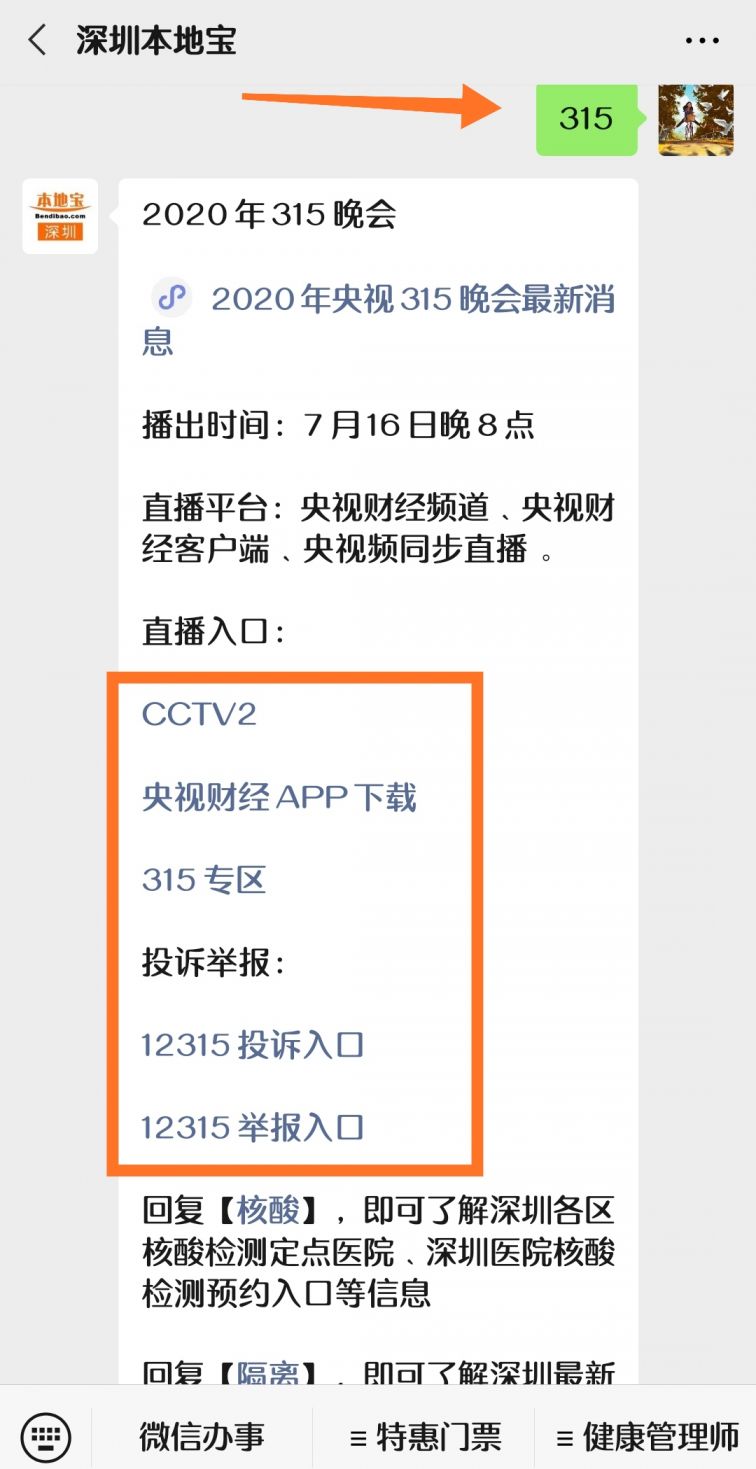Open 央视财经APP下载 link
756x1469 pixels.
pos(279,797)
